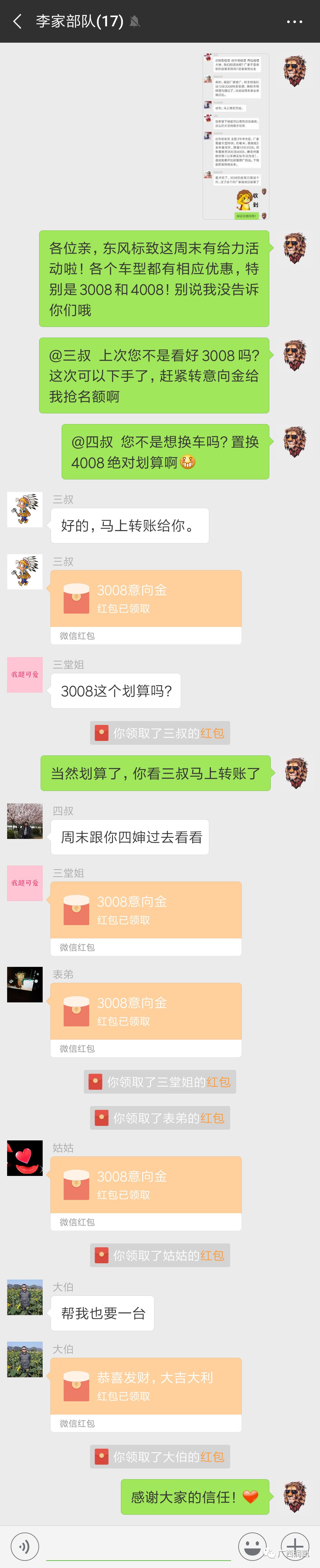Open 三堂姐's 3008意向金 red packet

[x=146, y=910]
